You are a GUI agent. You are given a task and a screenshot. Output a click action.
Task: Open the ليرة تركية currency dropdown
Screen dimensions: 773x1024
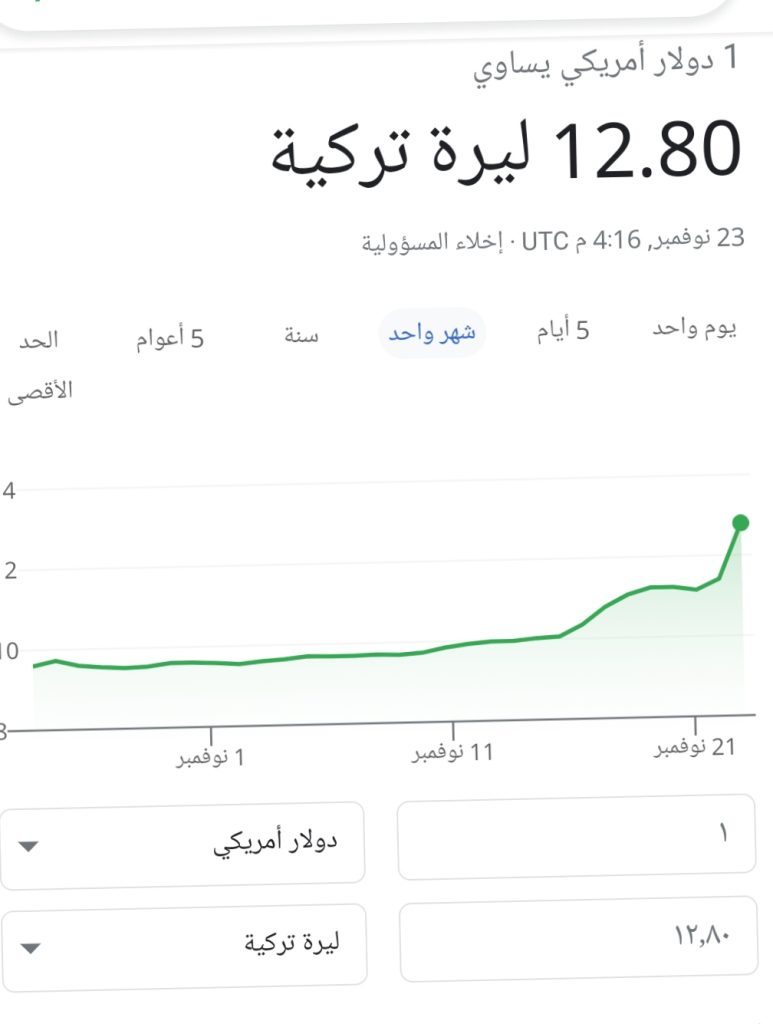pos(183,944)
